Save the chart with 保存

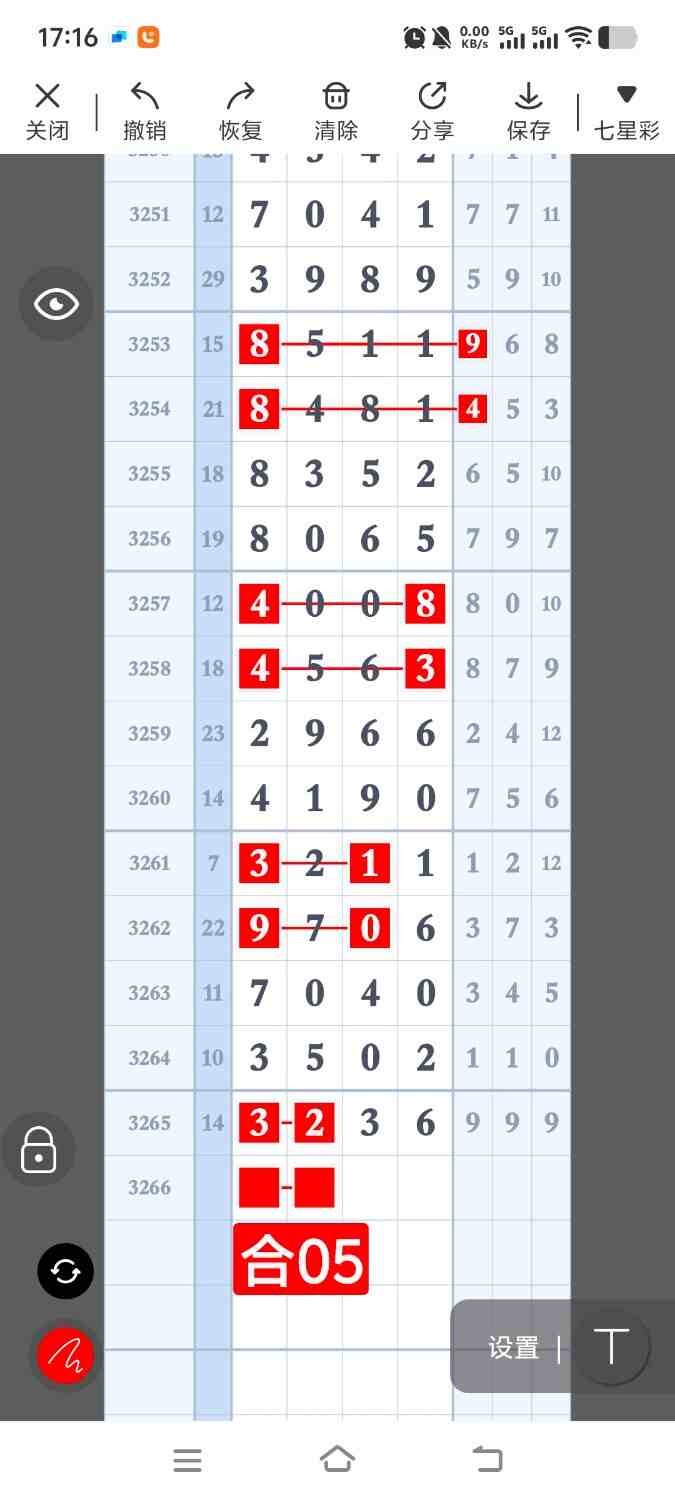(528, 111)
